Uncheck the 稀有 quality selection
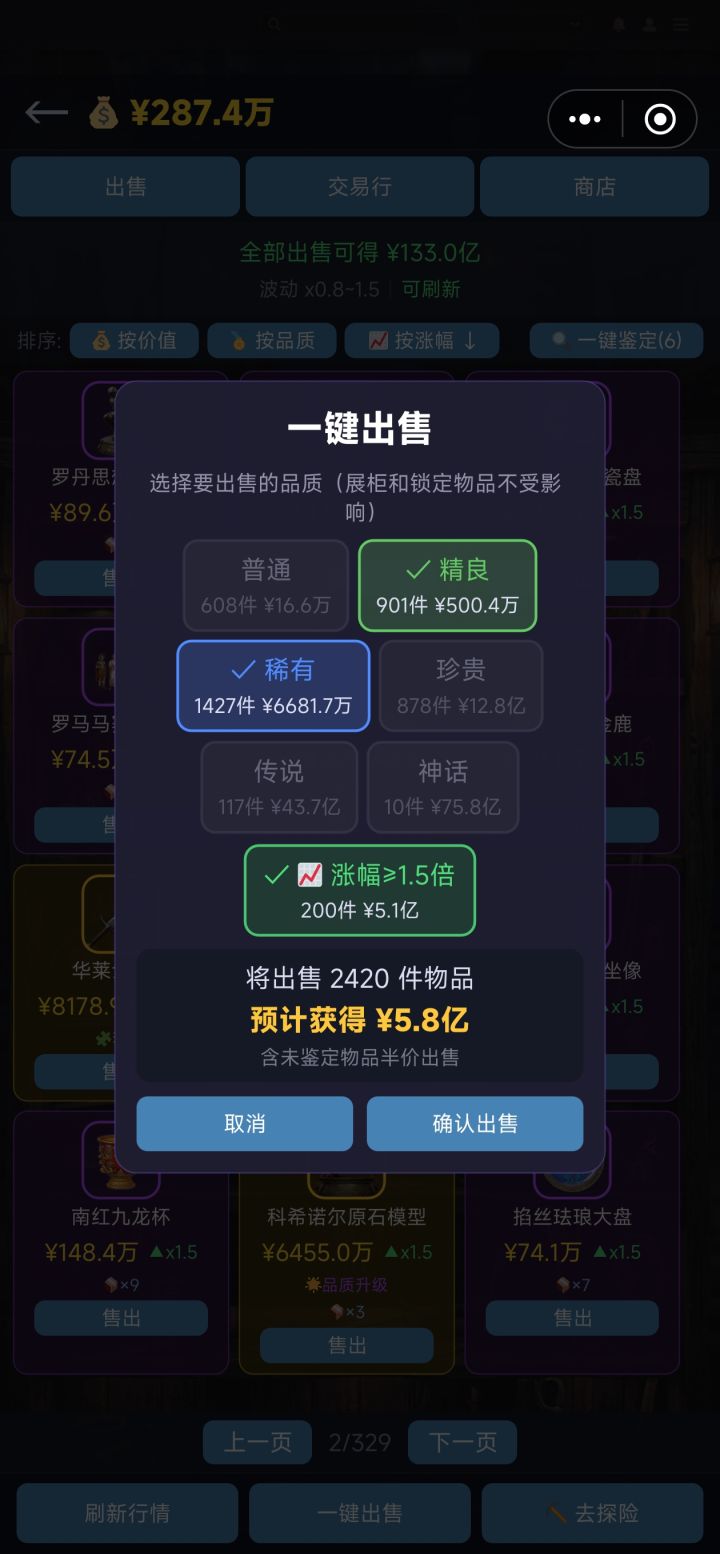 point(273,686)
